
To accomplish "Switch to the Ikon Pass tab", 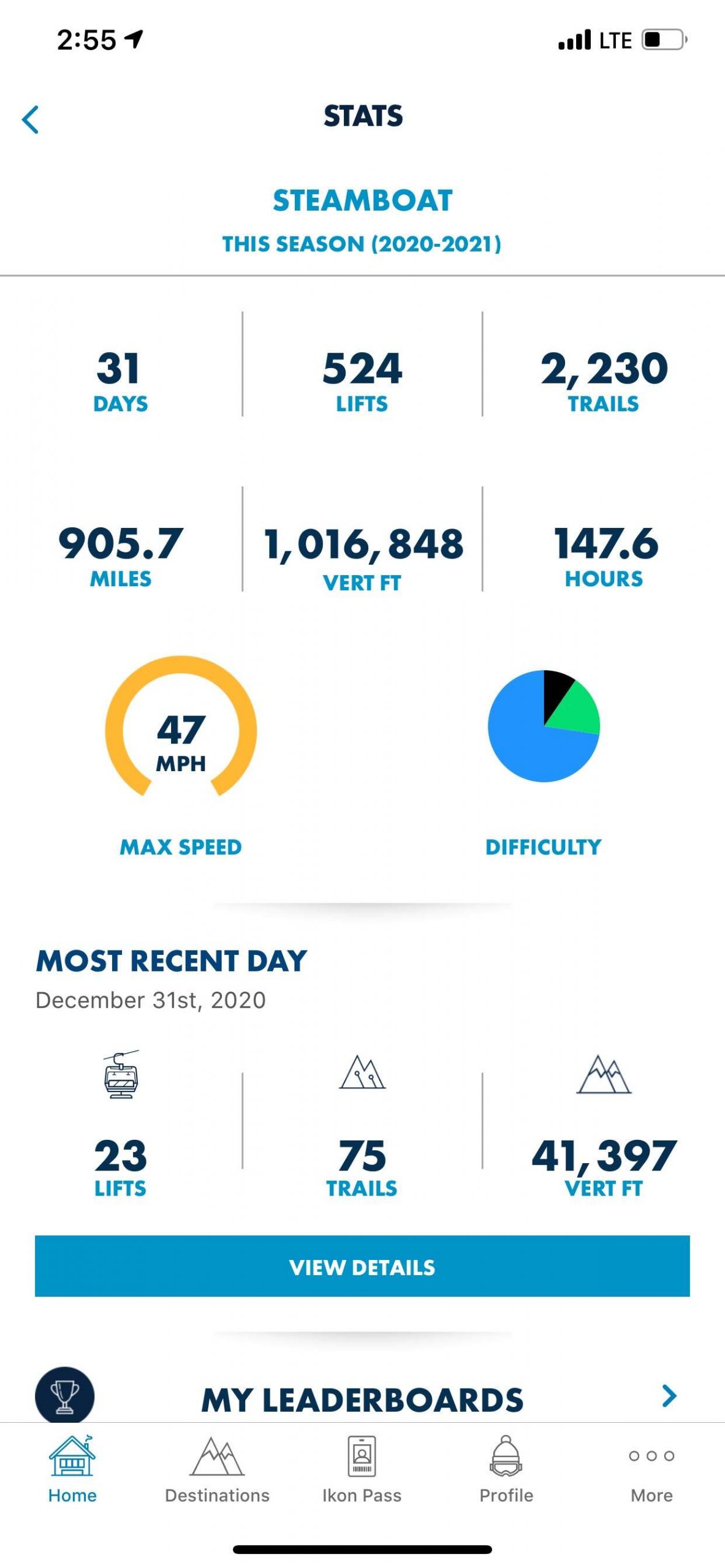I will click(362, 1469).
